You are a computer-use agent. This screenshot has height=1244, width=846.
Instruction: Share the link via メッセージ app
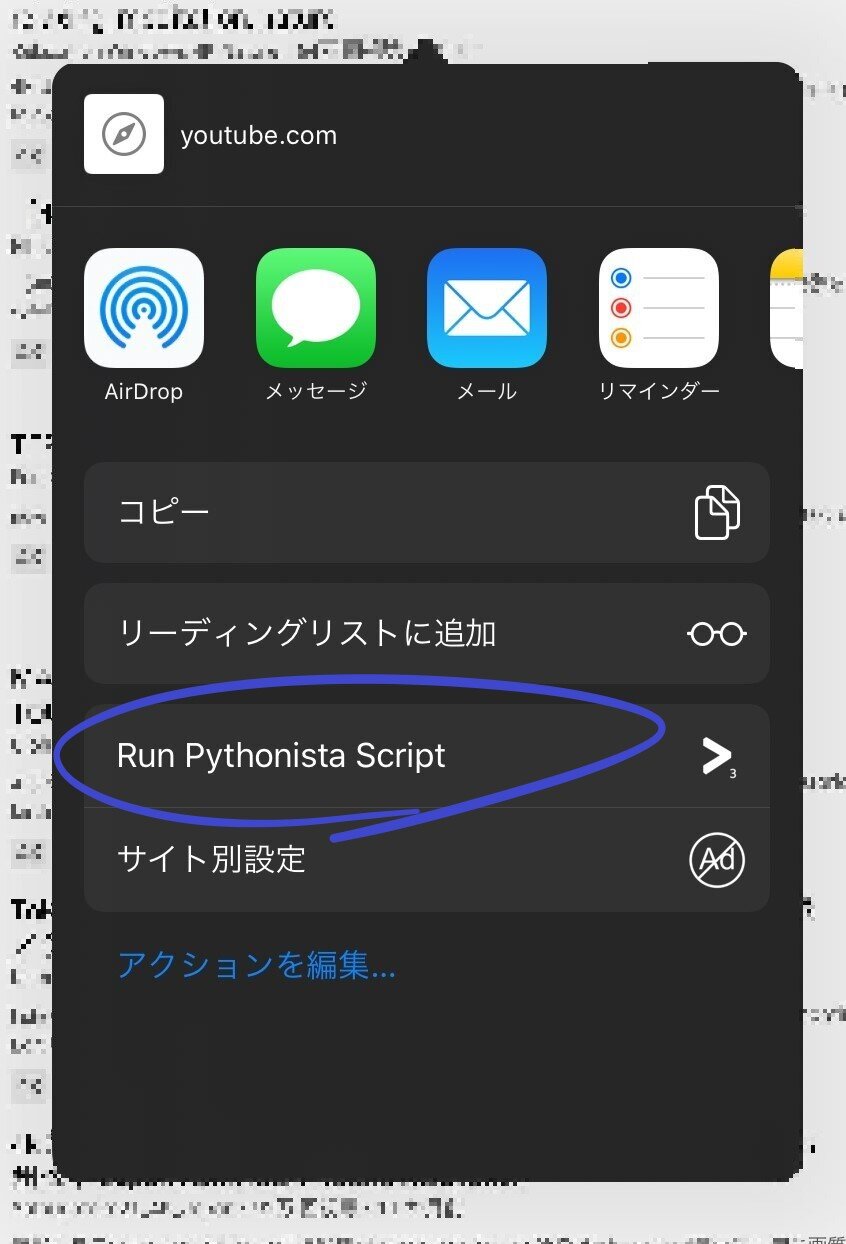pos(315,306)
